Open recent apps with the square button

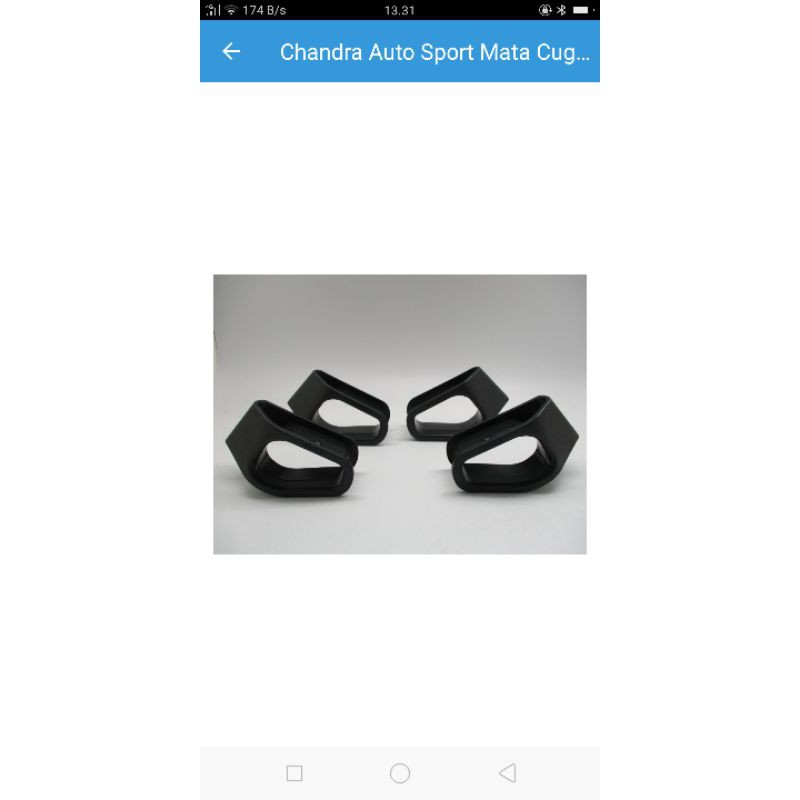[x=294, y=773]
